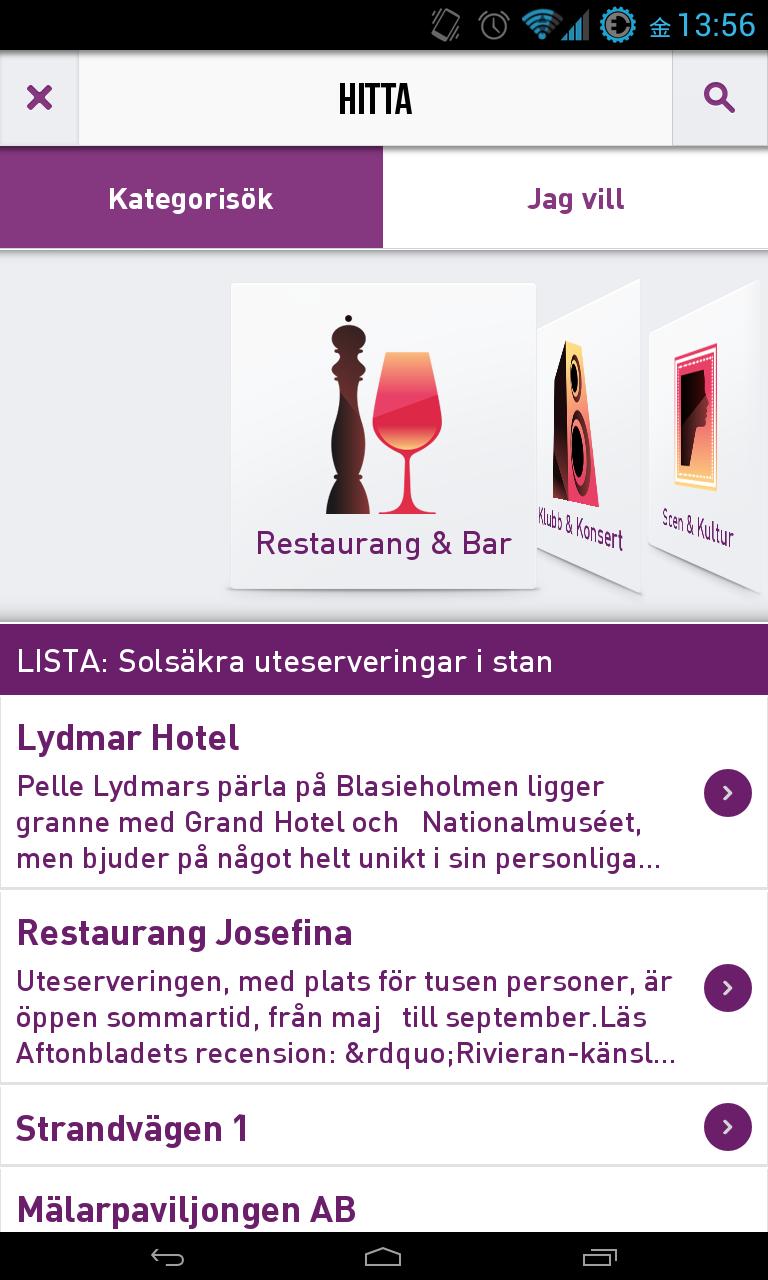Open the Lydmar Hotel listing

click(x=127, y=738)
